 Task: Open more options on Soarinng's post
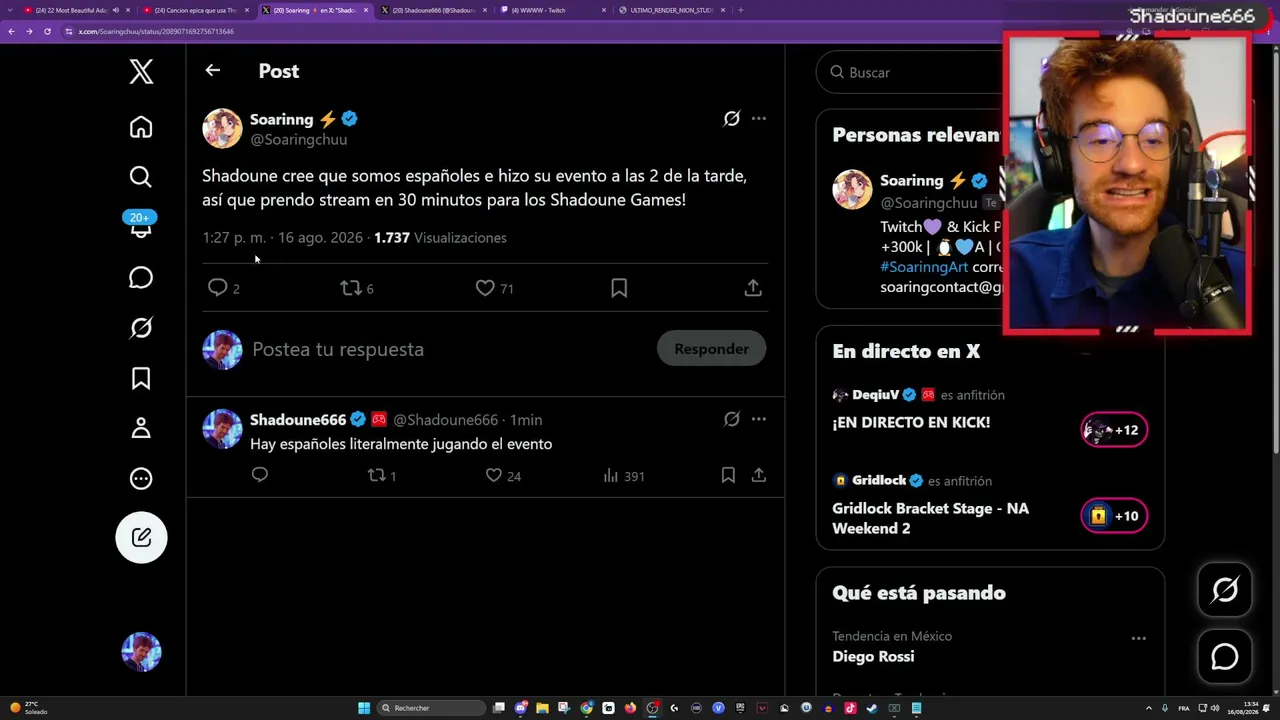pyautogui.click(x=759, y=118)
